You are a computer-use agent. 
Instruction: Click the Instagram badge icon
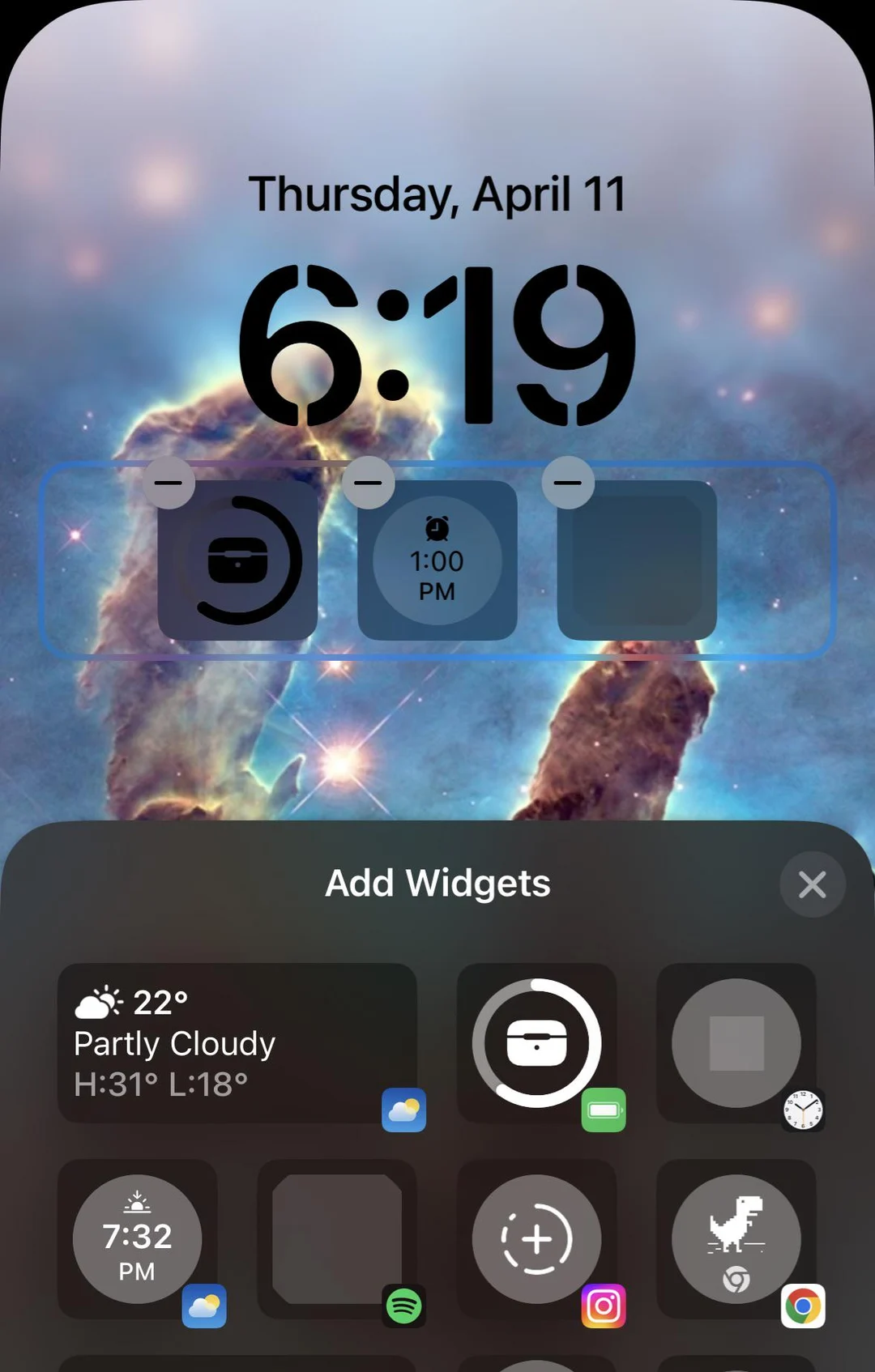point(605,1304)
